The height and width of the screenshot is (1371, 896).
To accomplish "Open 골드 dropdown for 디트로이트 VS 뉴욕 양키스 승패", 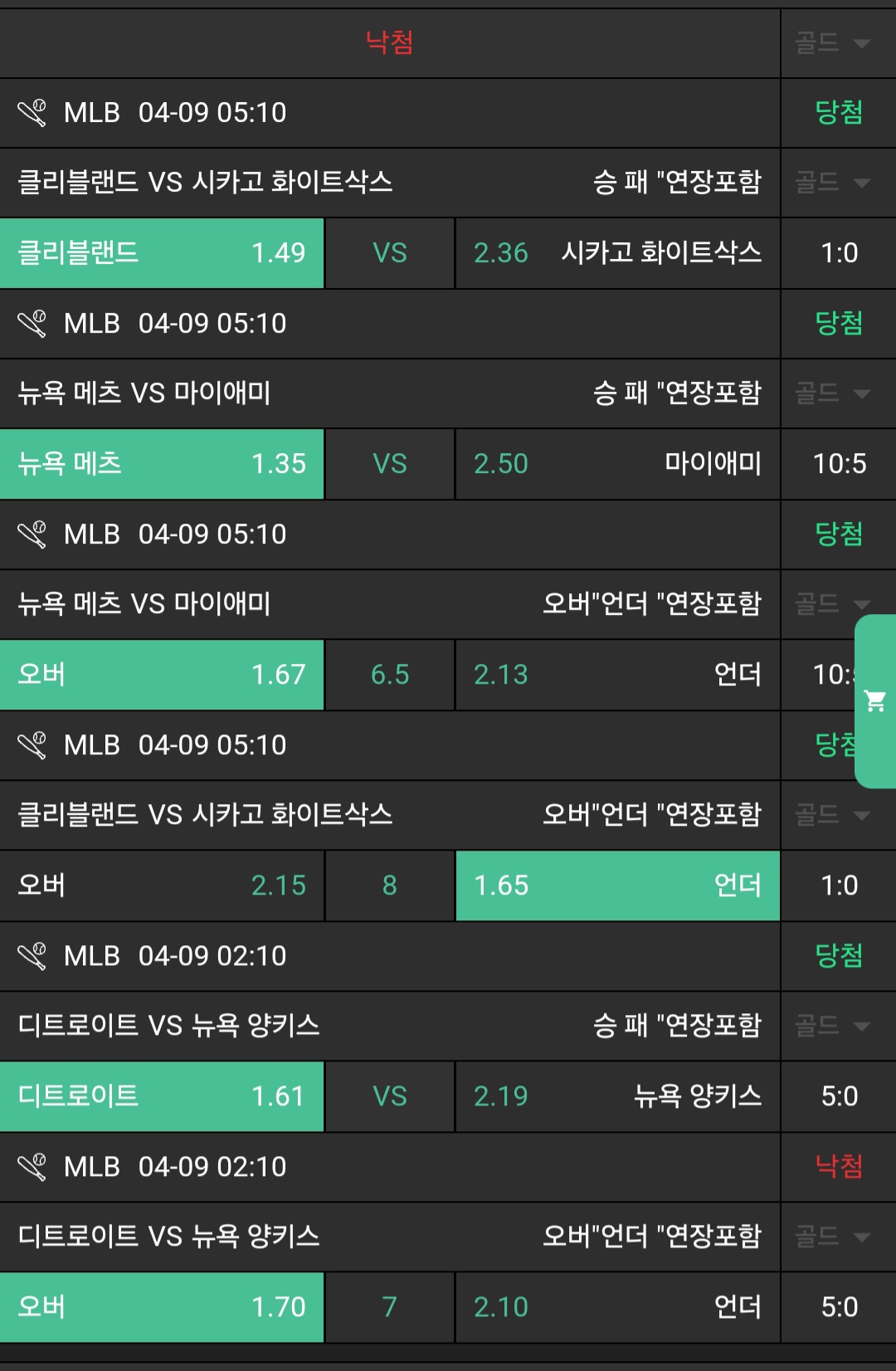I will (x=833, y=1027).
